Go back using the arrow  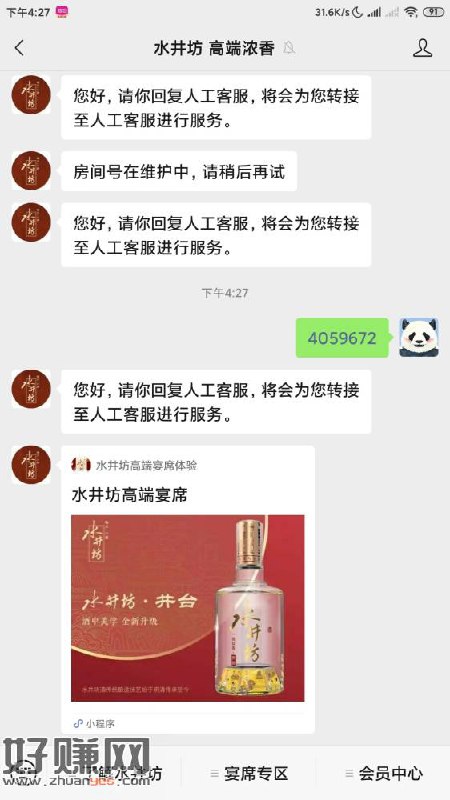[x=19, y=48]
